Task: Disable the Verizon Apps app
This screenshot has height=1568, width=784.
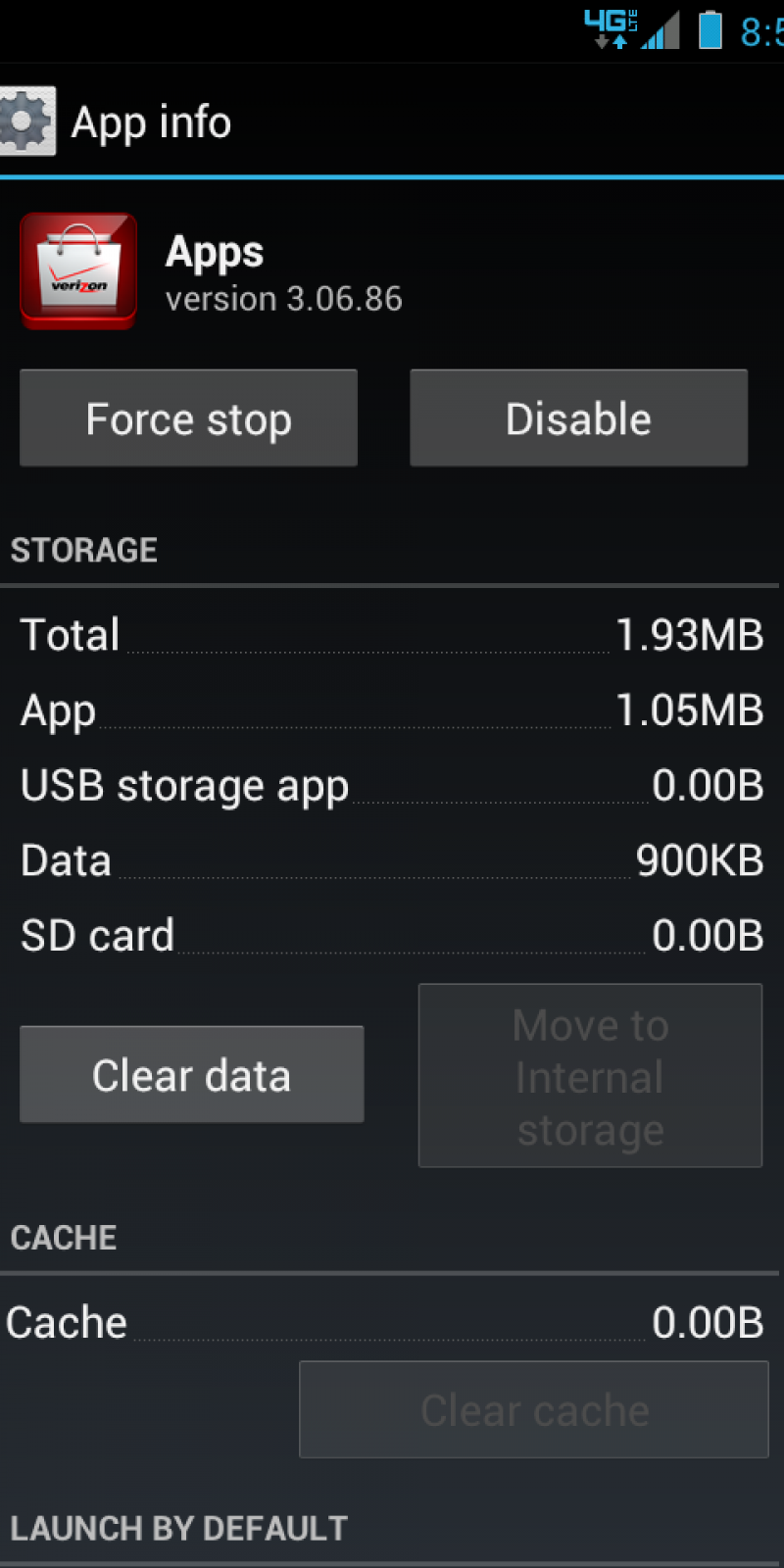Action: pos(578,418)
